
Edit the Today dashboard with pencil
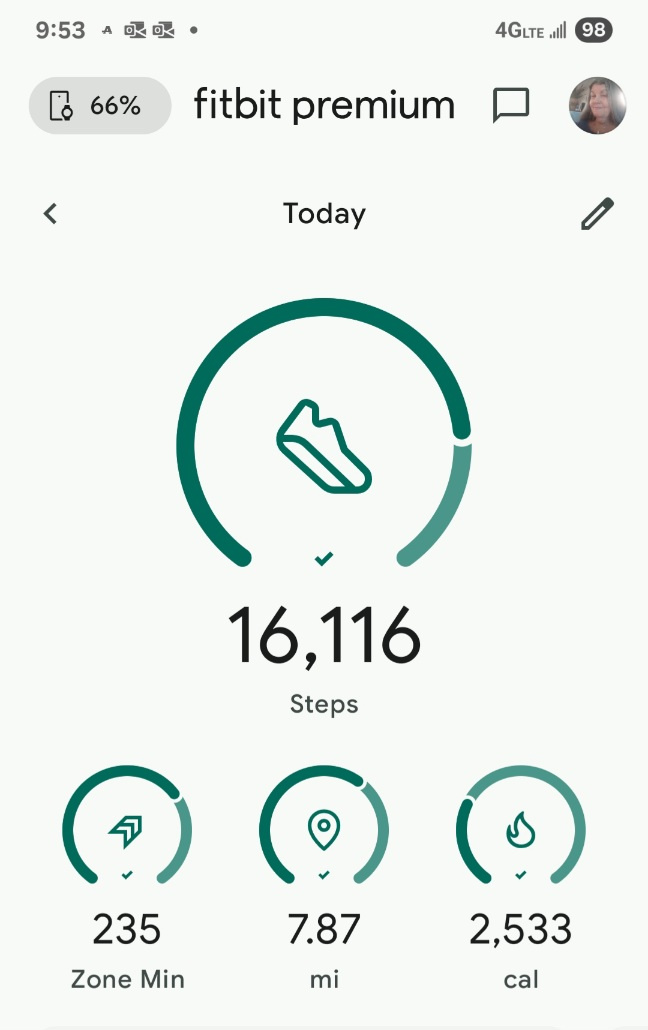coord(596,214)
